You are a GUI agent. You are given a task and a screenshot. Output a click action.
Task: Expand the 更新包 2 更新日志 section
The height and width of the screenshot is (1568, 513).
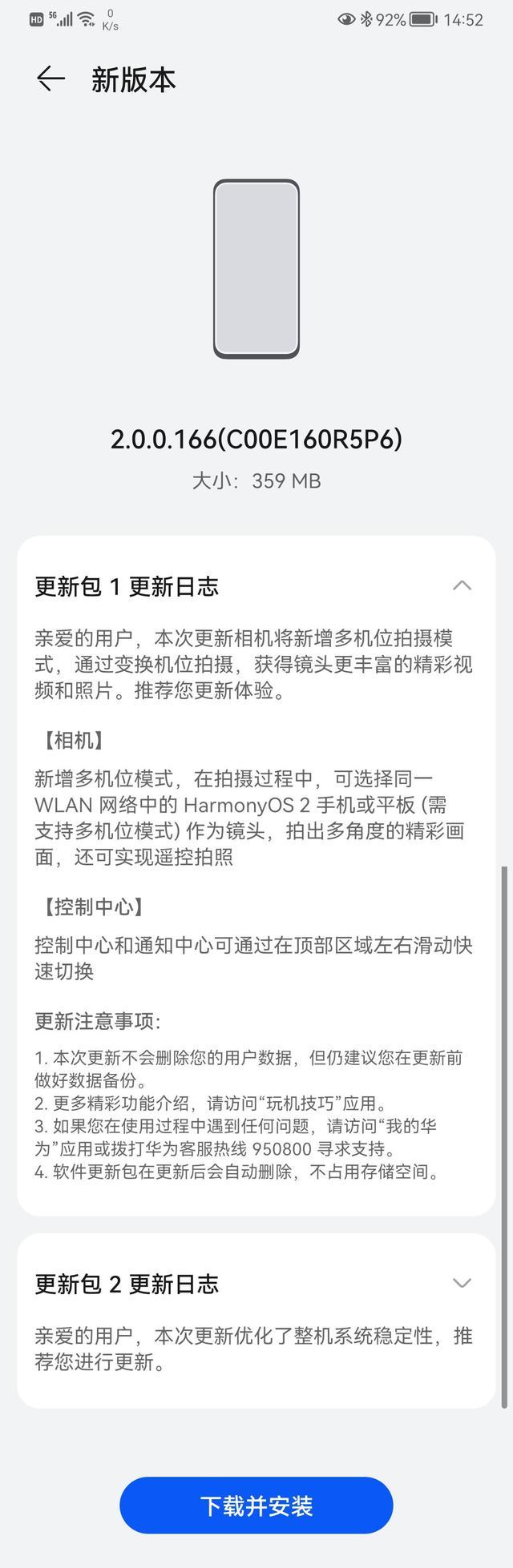tap(462, 1283)
